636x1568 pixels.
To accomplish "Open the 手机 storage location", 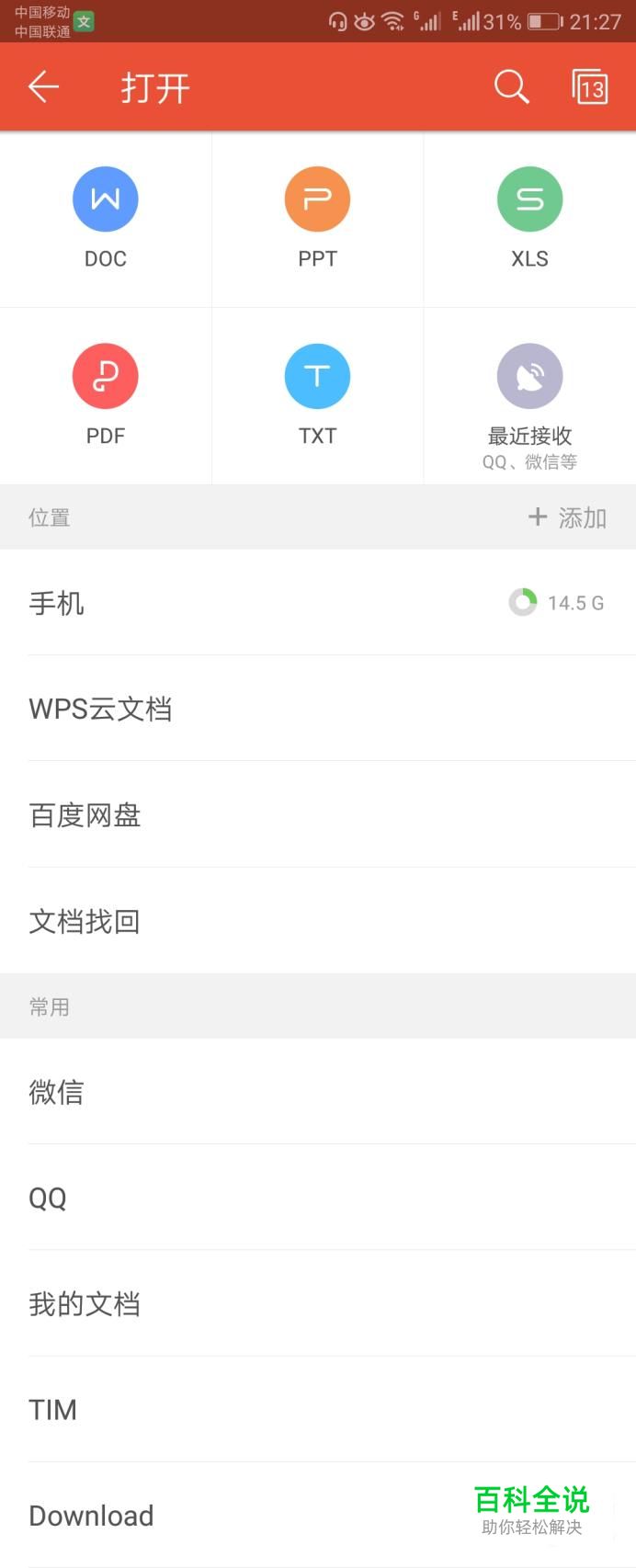I will pyautogui.click(x=317, y=603).
